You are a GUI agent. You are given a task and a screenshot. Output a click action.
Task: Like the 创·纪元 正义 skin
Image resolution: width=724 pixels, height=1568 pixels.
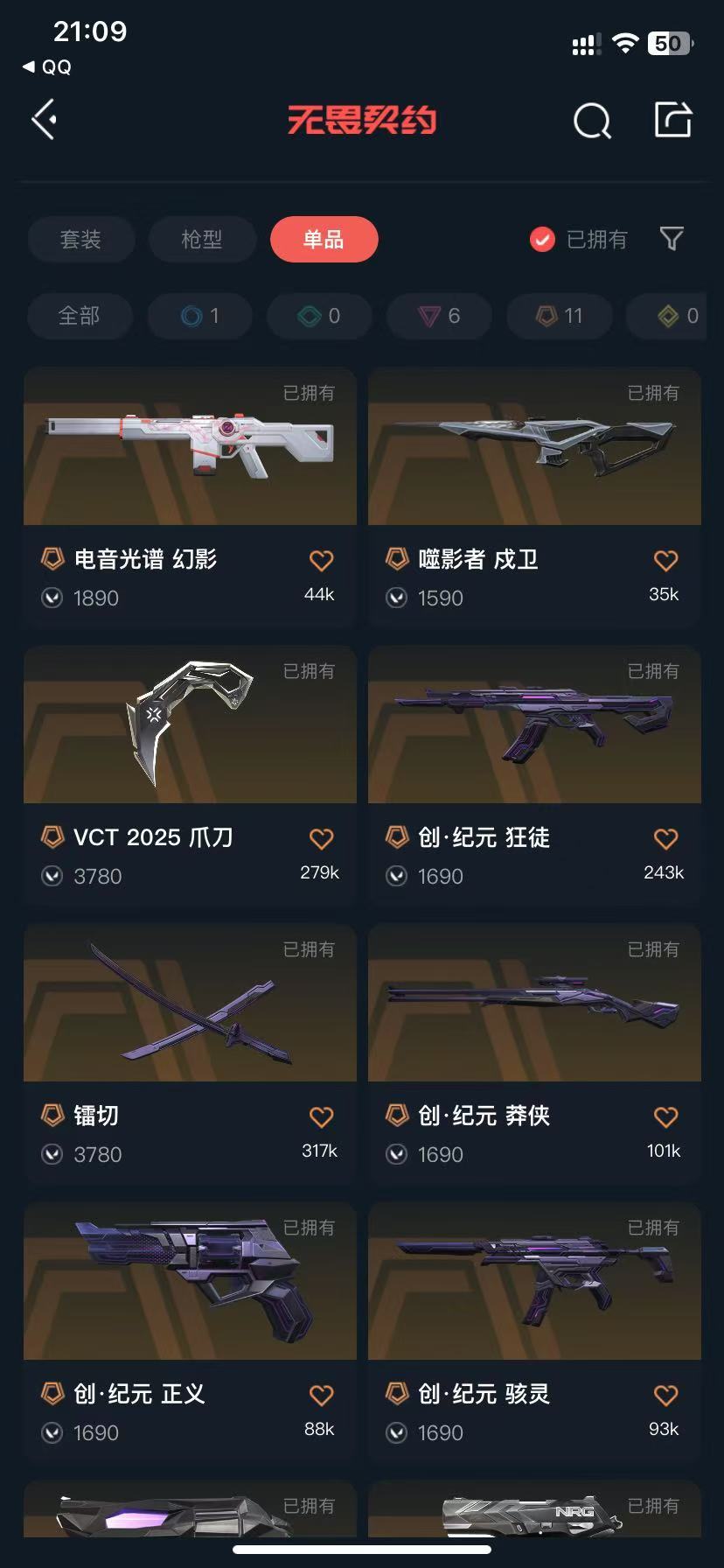point(321,1396)
